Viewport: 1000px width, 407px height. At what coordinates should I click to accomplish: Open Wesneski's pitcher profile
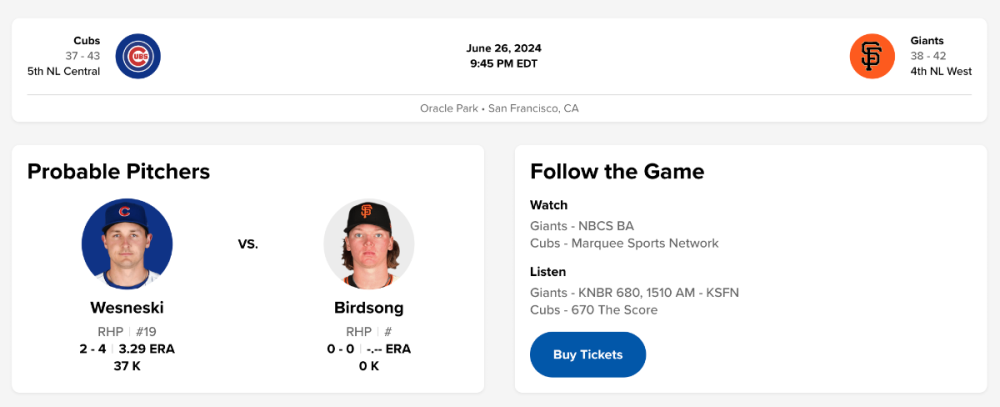[127, 308]
